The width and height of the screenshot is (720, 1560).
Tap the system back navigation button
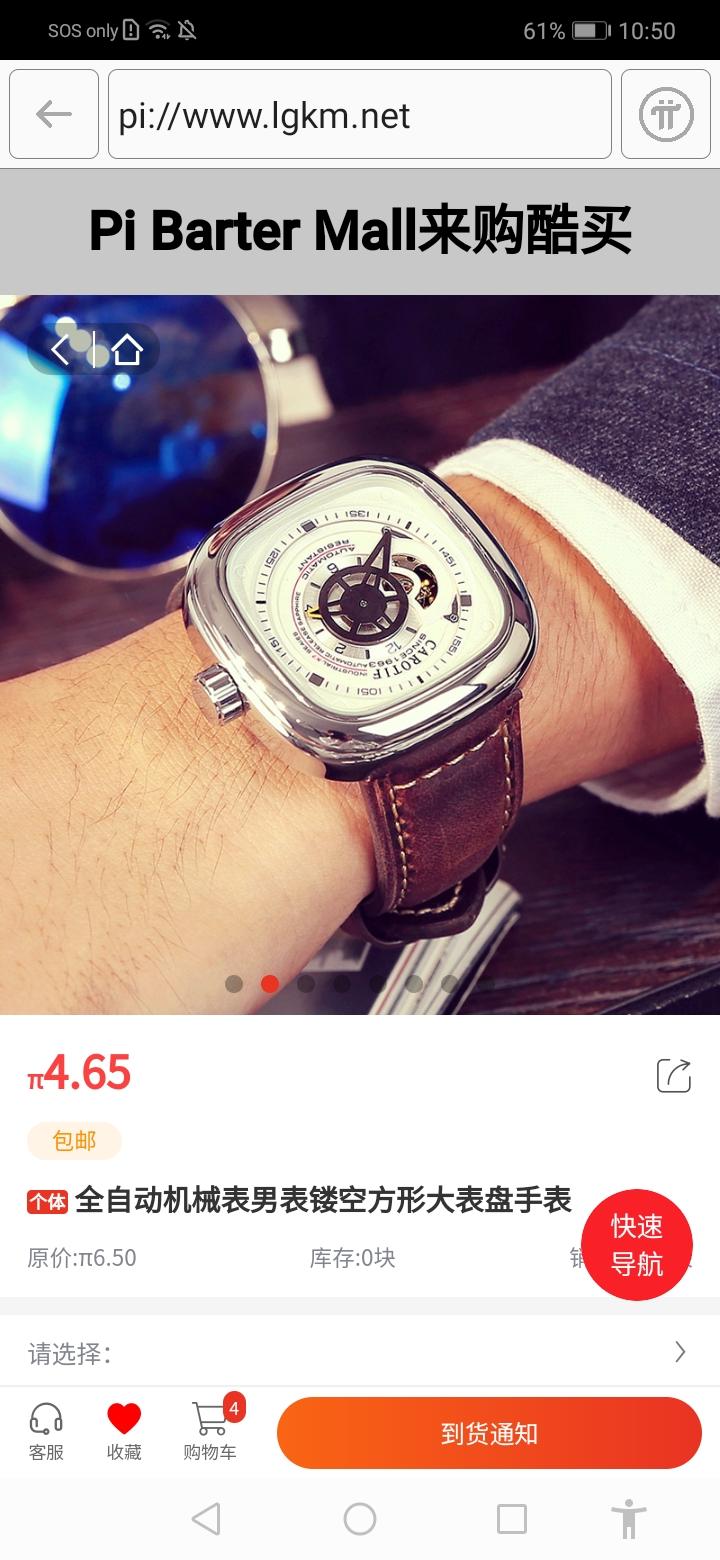click(x=206, y=1519)
